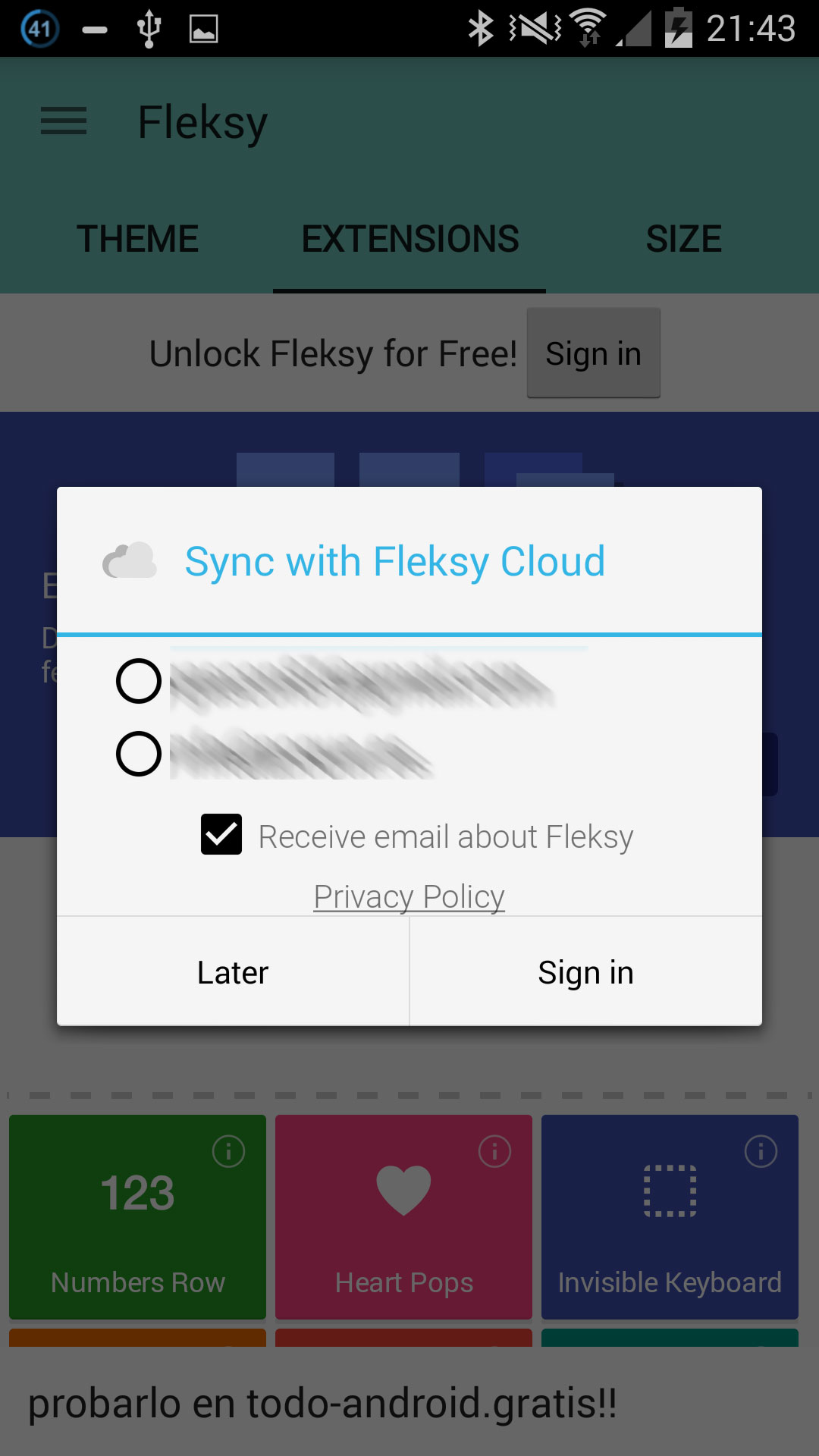Select the first account radio button
This screenshot has height=1456, width=819.
click(x=139, y=681)
